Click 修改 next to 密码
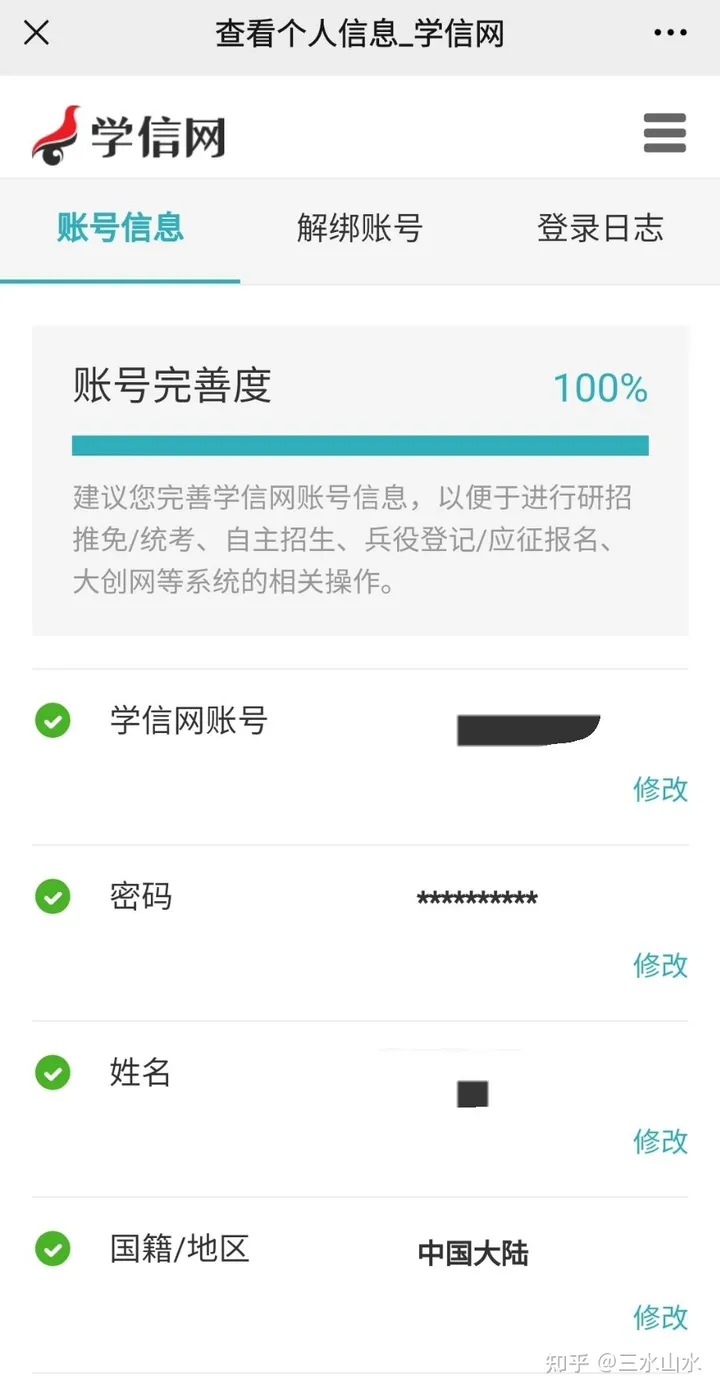720x1392 pixels. tap(660, 966)
